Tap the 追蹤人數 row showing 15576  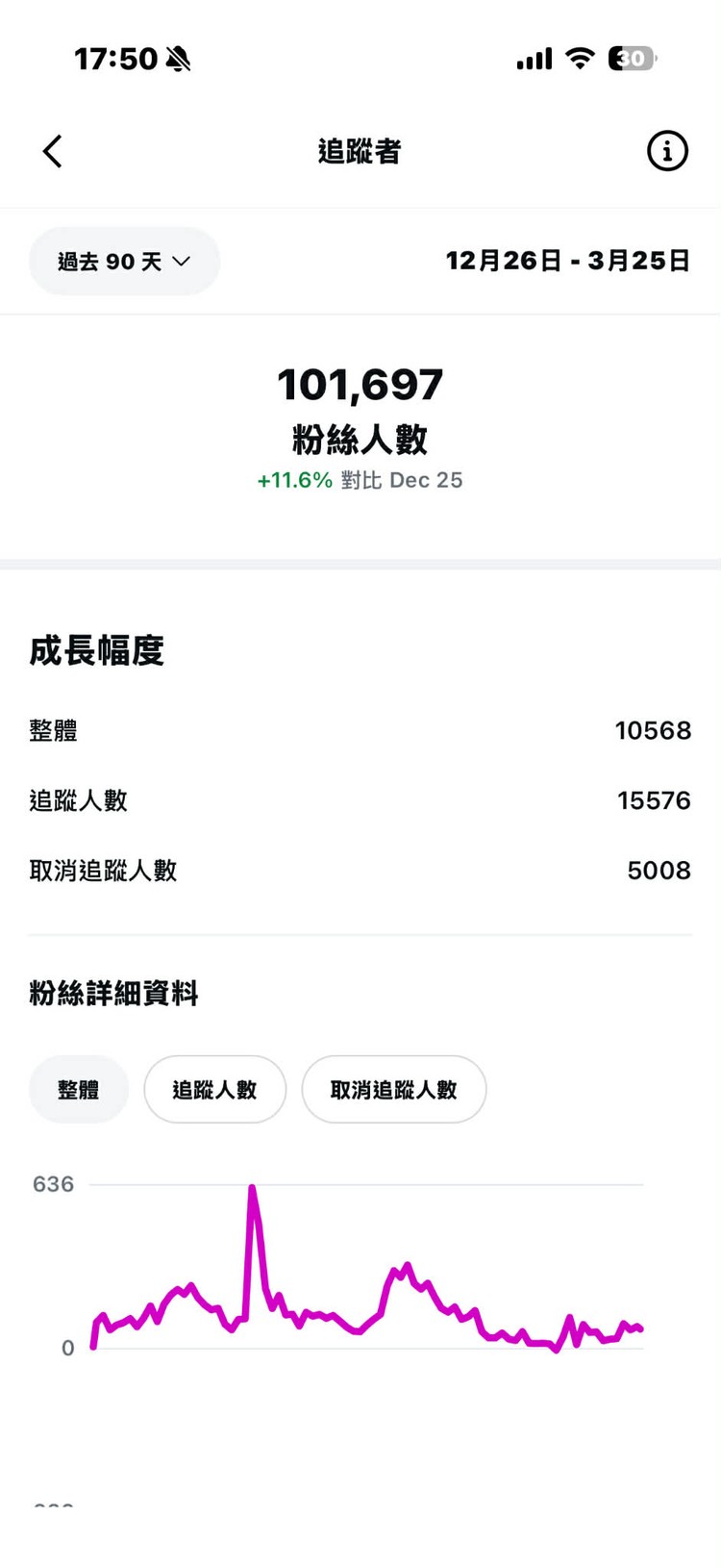pos(360,800)
